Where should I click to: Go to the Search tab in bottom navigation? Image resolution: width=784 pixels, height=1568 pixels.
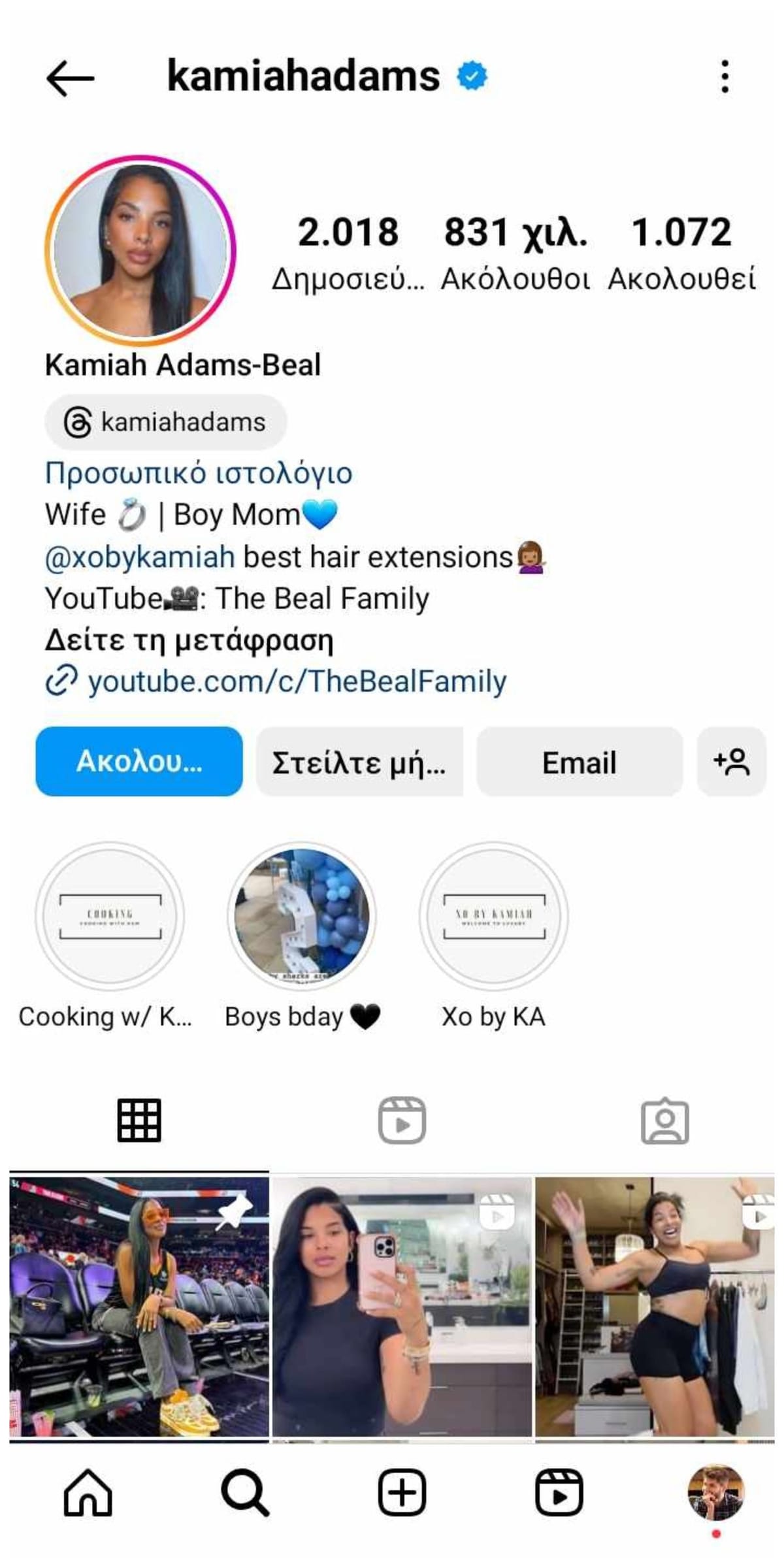pos(244,1493)
